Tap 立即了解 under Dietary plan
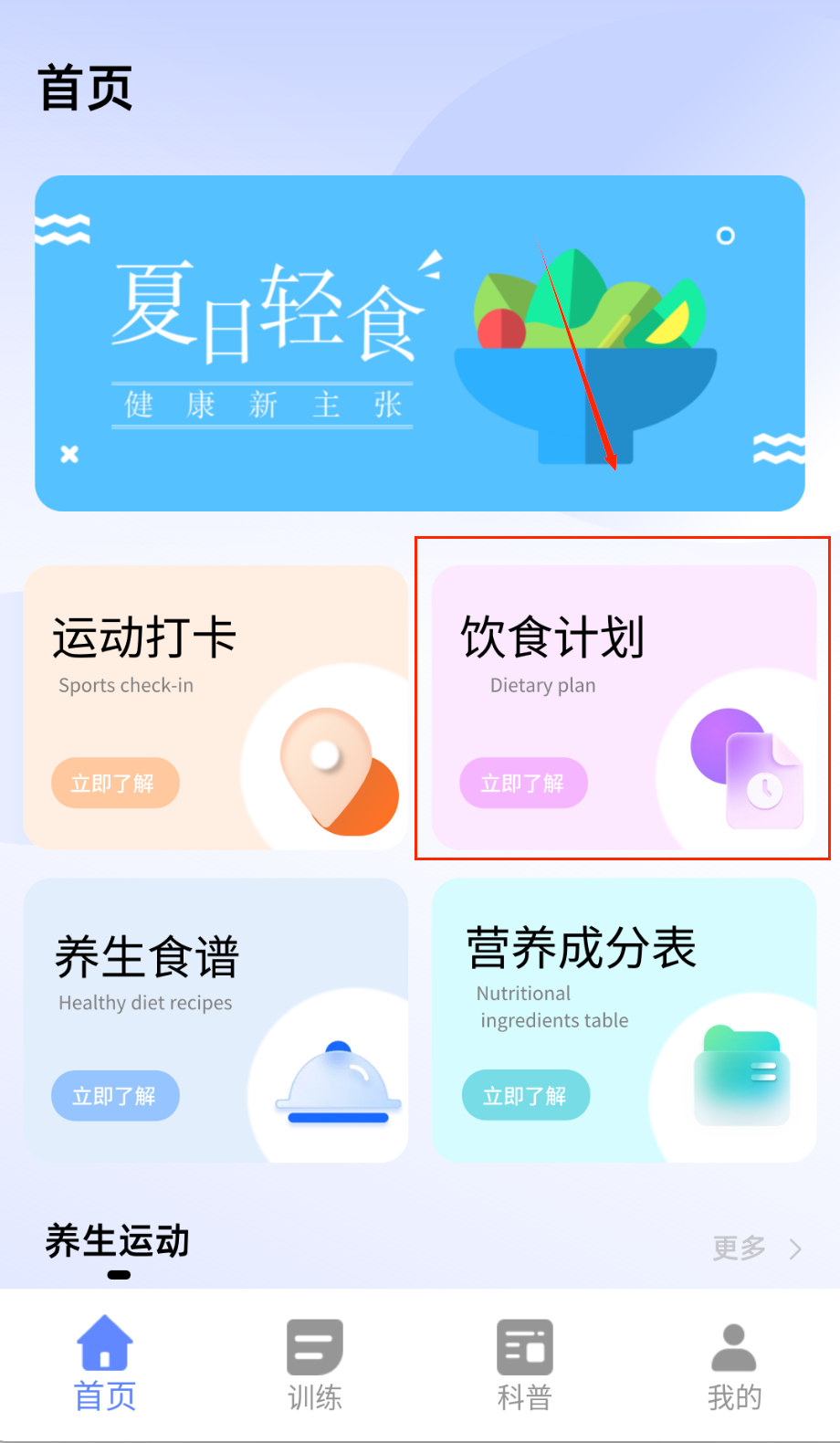840x1443 pixels. click(523, 783)
